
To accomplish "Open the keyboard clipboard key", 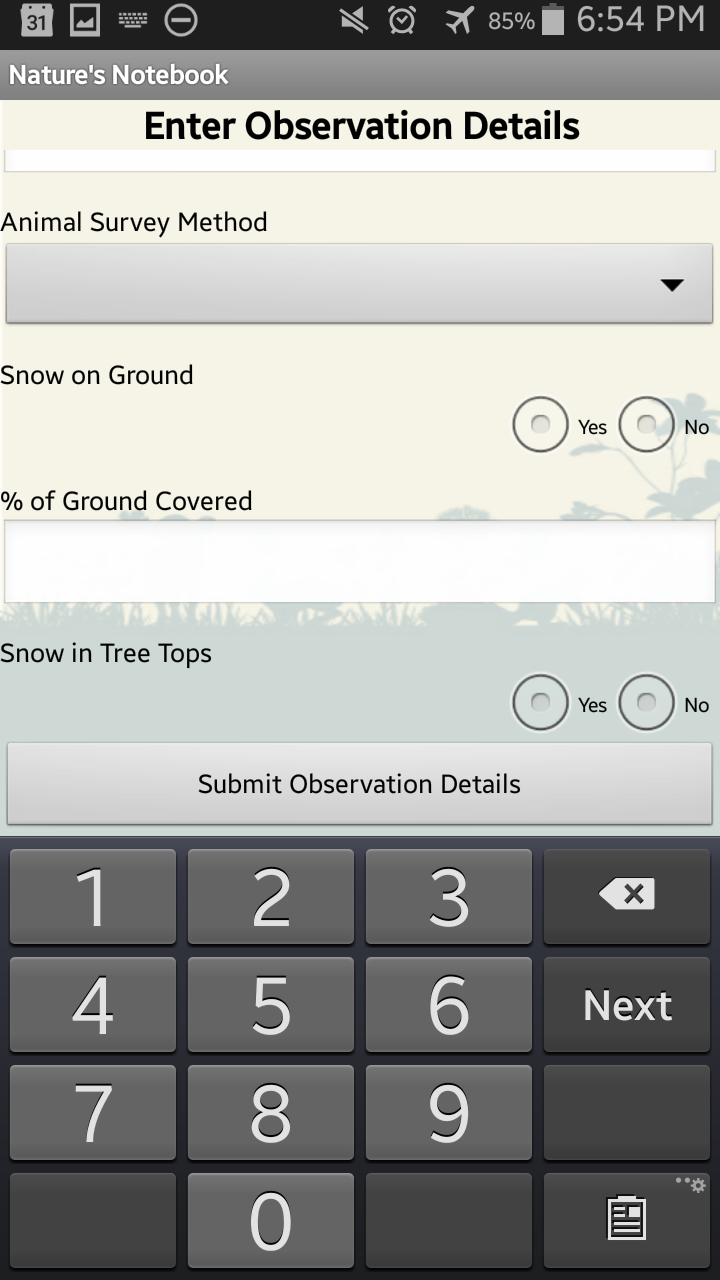I will pos(627,1220).
